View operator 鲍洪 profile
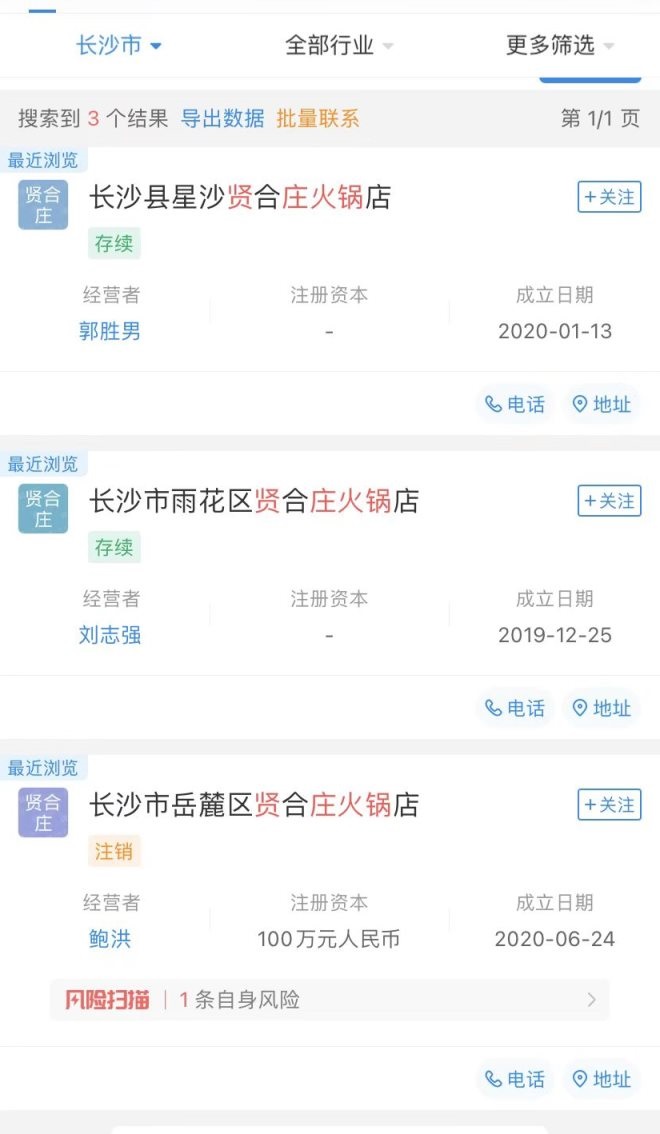660x1134 pixels. [110, 939]
